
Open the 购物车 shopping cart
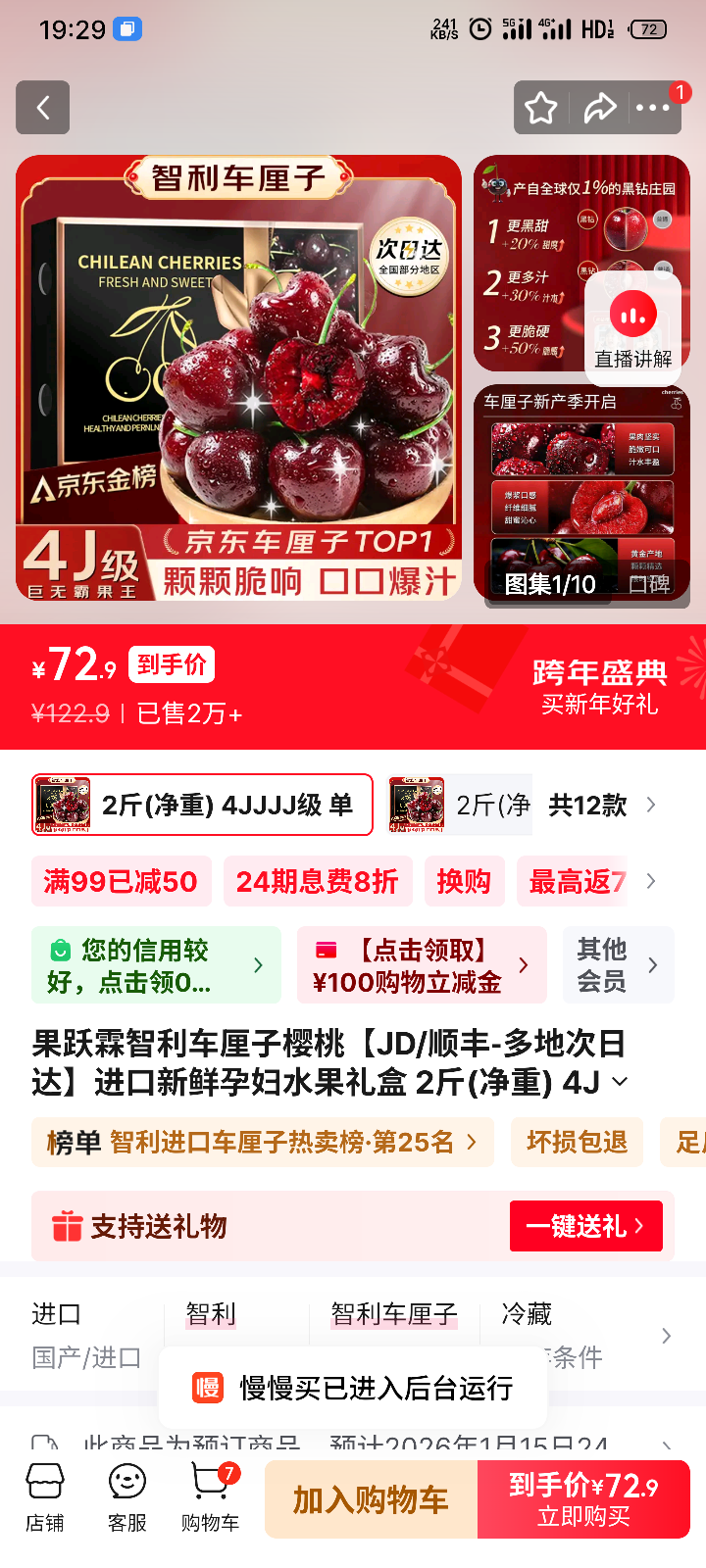tap(209, 1494)
